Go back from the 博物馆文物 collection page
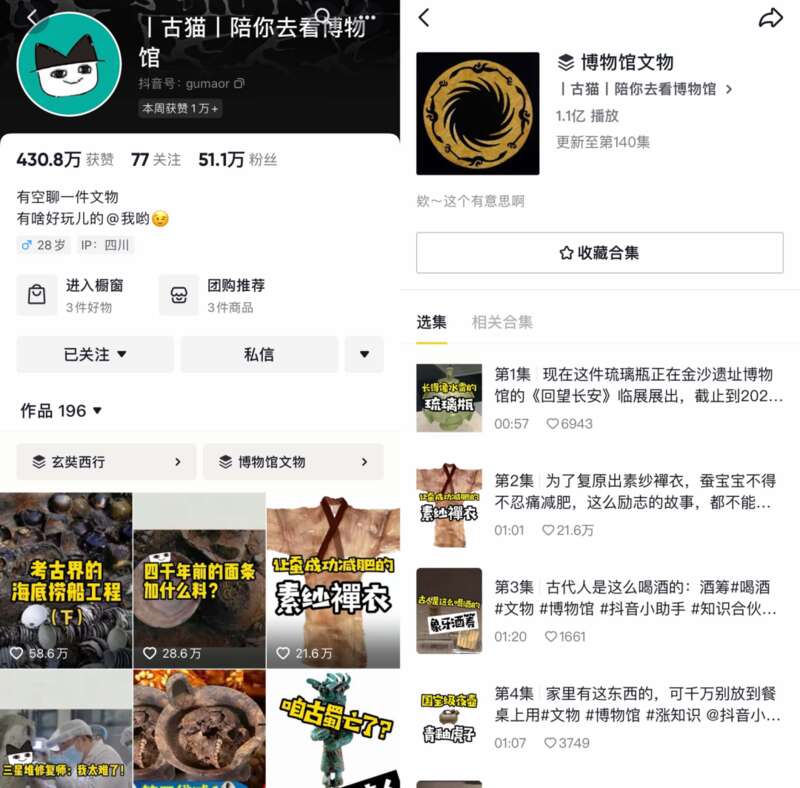Screen dimensions: 800x788 424,18
